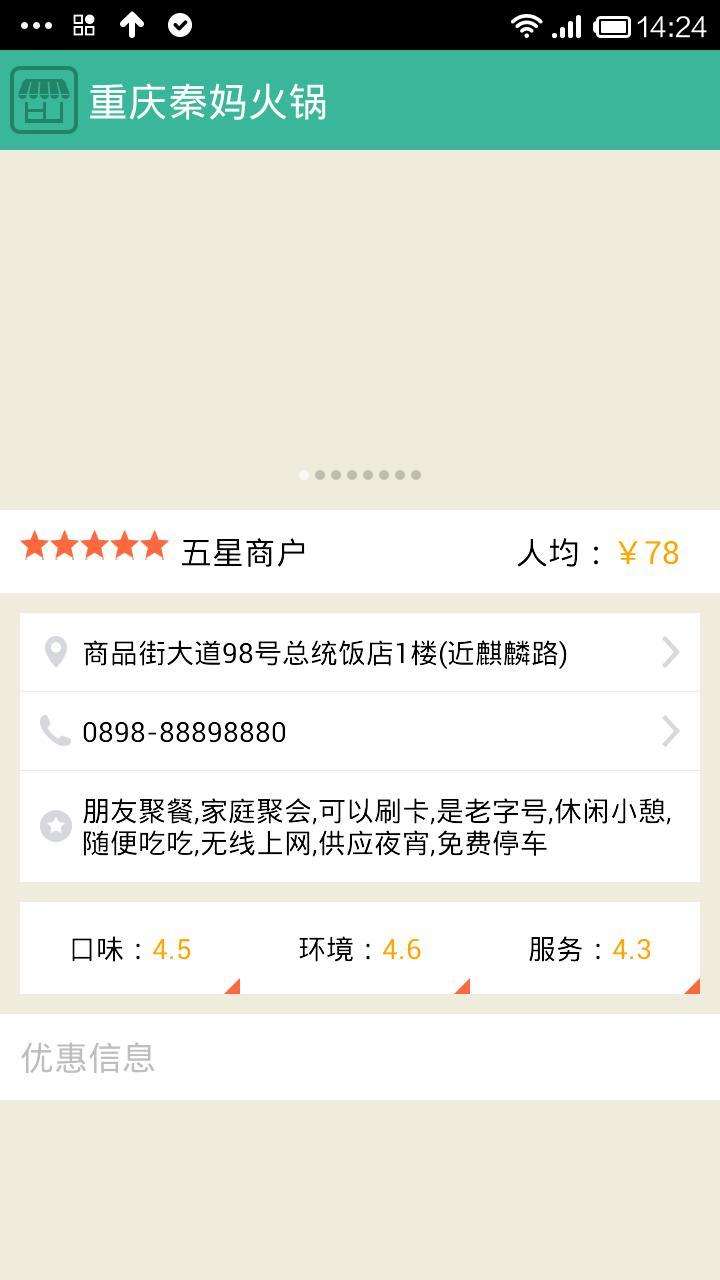The image size is (720, 1280).
Task: Open the 环境 4.6 rating
Action: 360,949
